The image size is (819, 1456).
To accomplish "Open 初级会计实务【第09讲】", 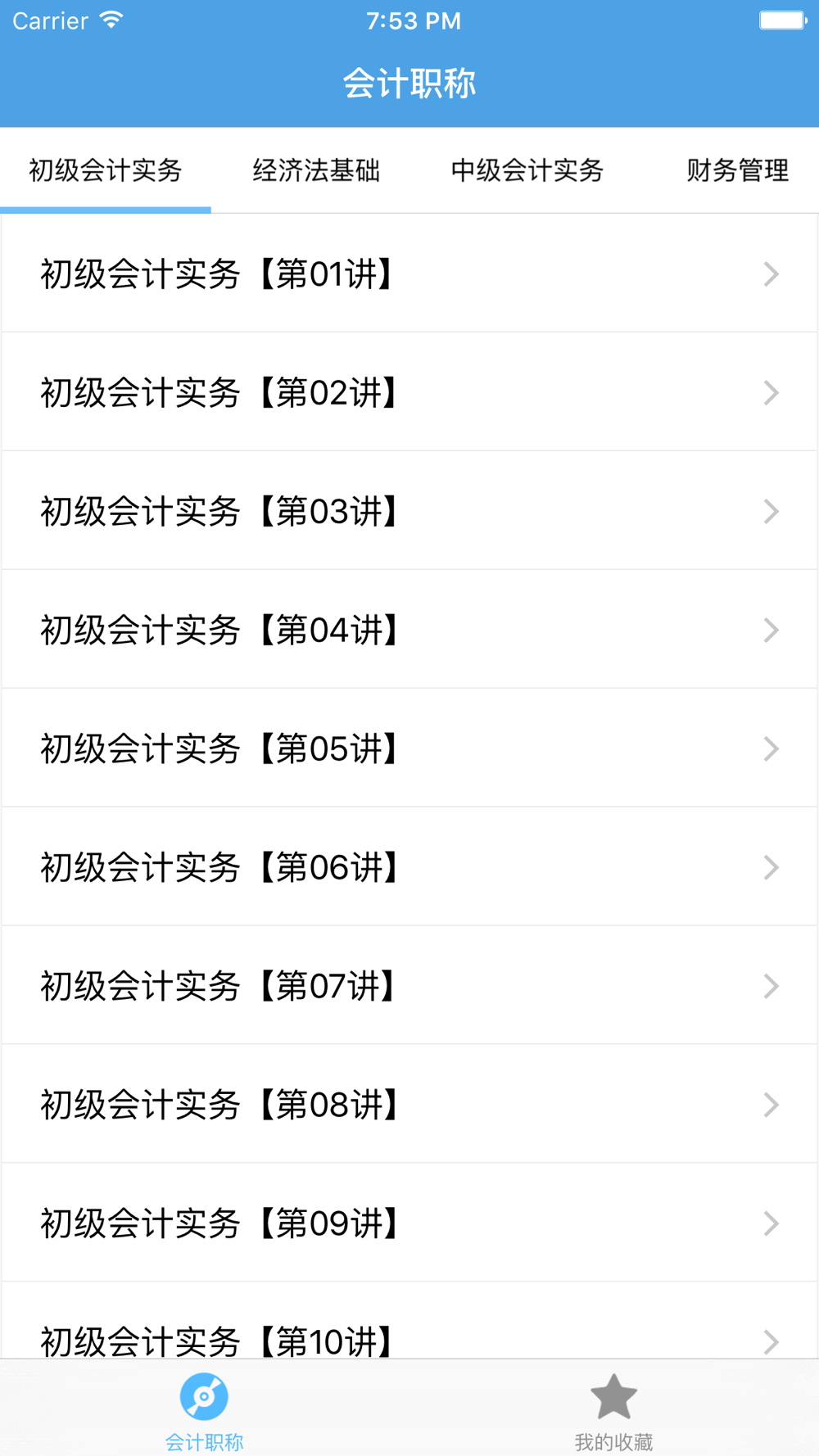I will [409, 1223].
